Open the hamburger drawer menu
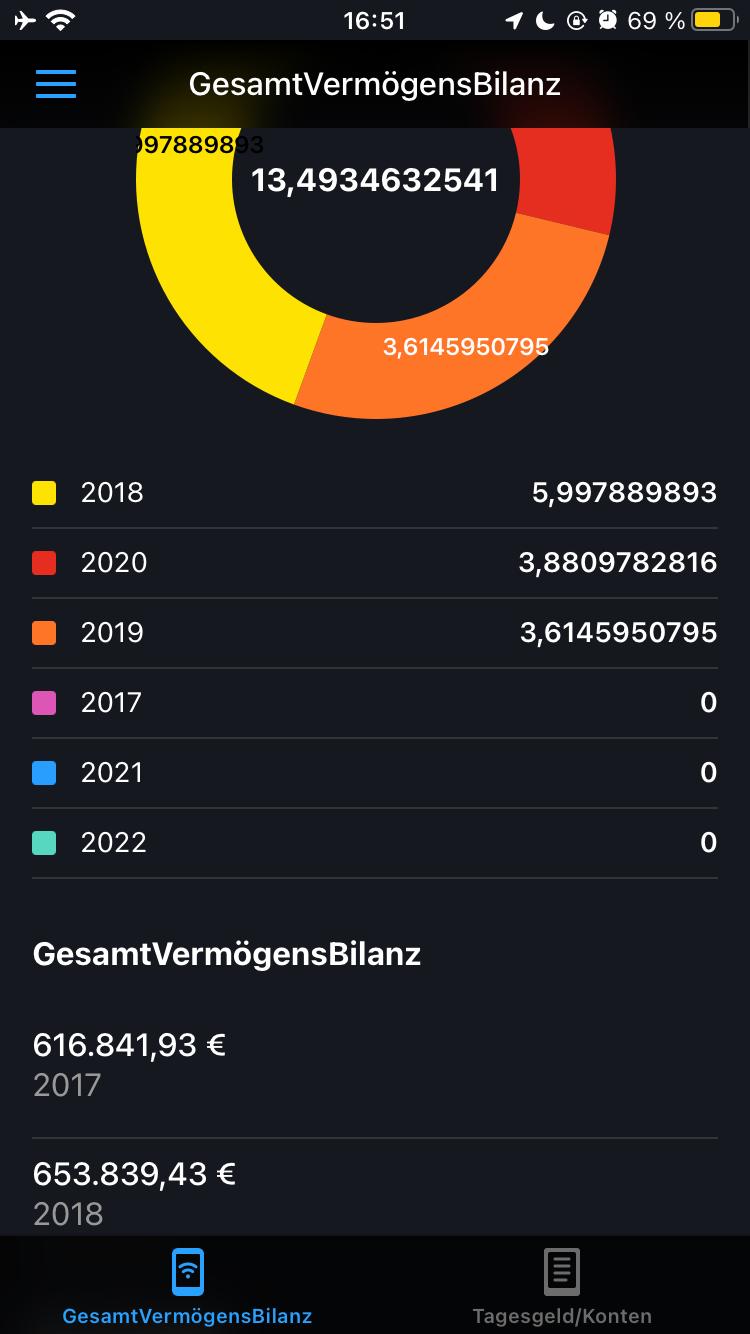The height and width of the screenshot is (1334, 750). click(x=56, y=84)
